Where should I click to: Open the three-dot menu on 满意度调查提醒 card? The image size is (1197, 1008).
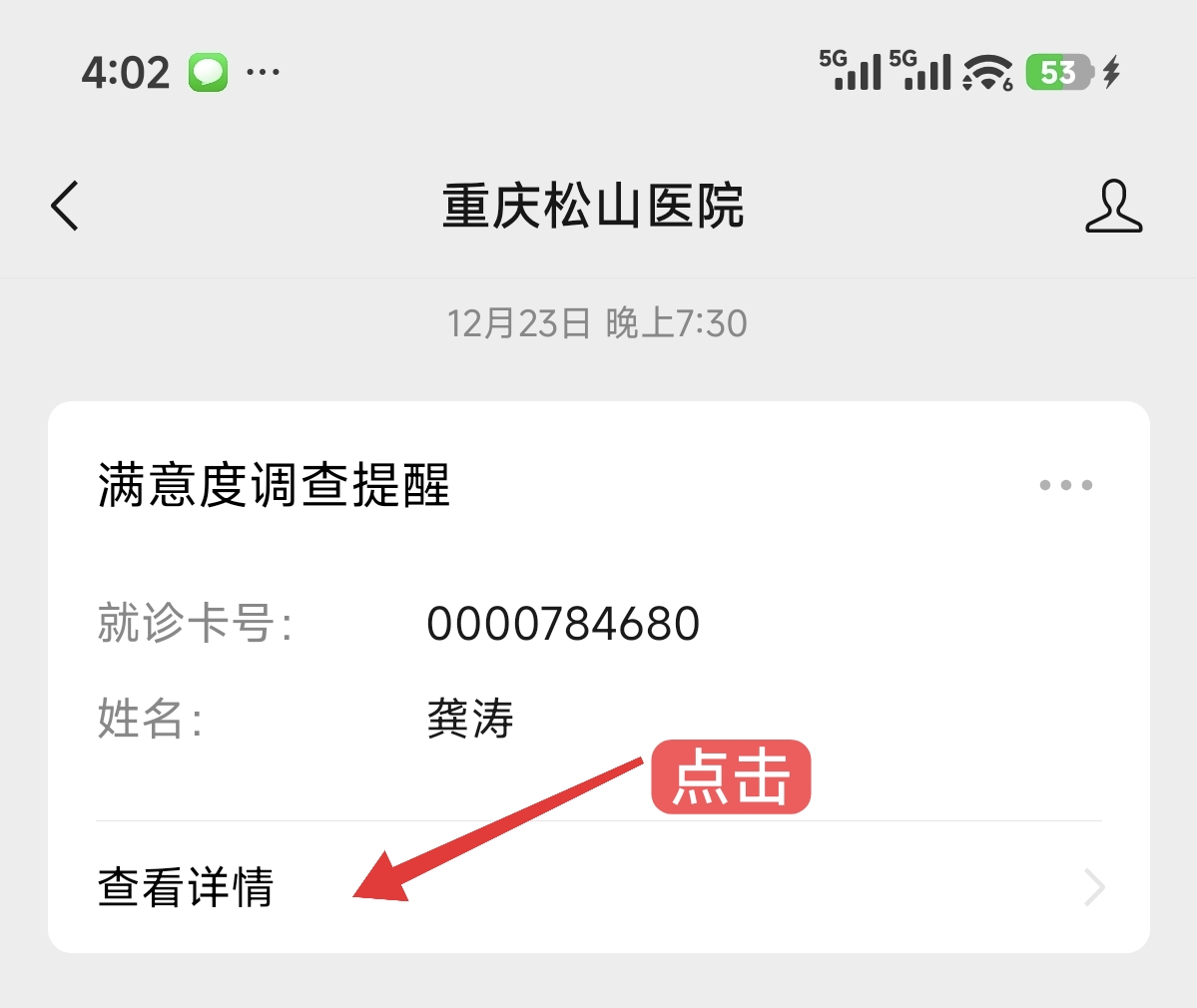1065,485
